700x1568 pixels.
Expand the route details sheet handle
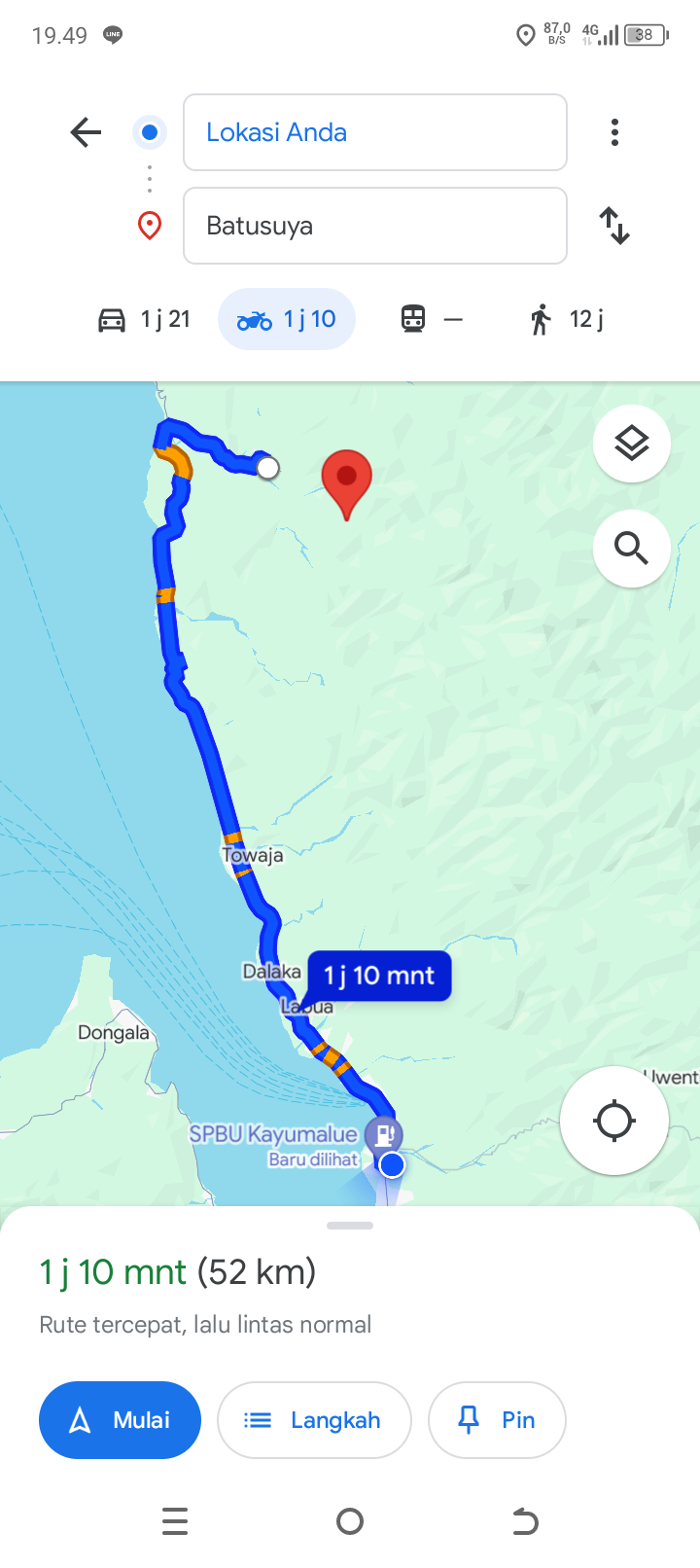pyautogui.click(x=350, y=1226)
